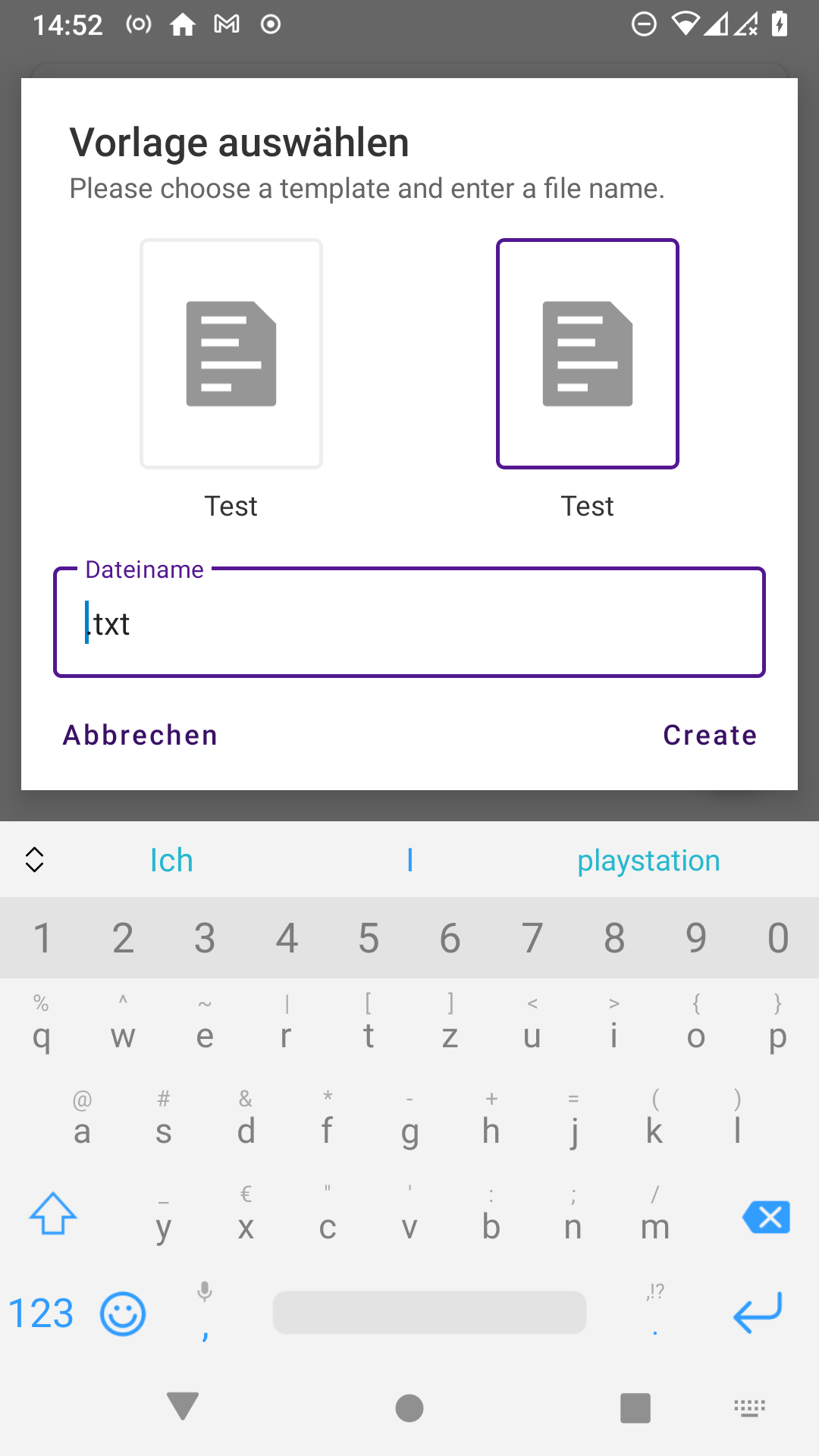Cancel with the Abbrechen button
This screenshot has width=819, height=1456.
140,735
